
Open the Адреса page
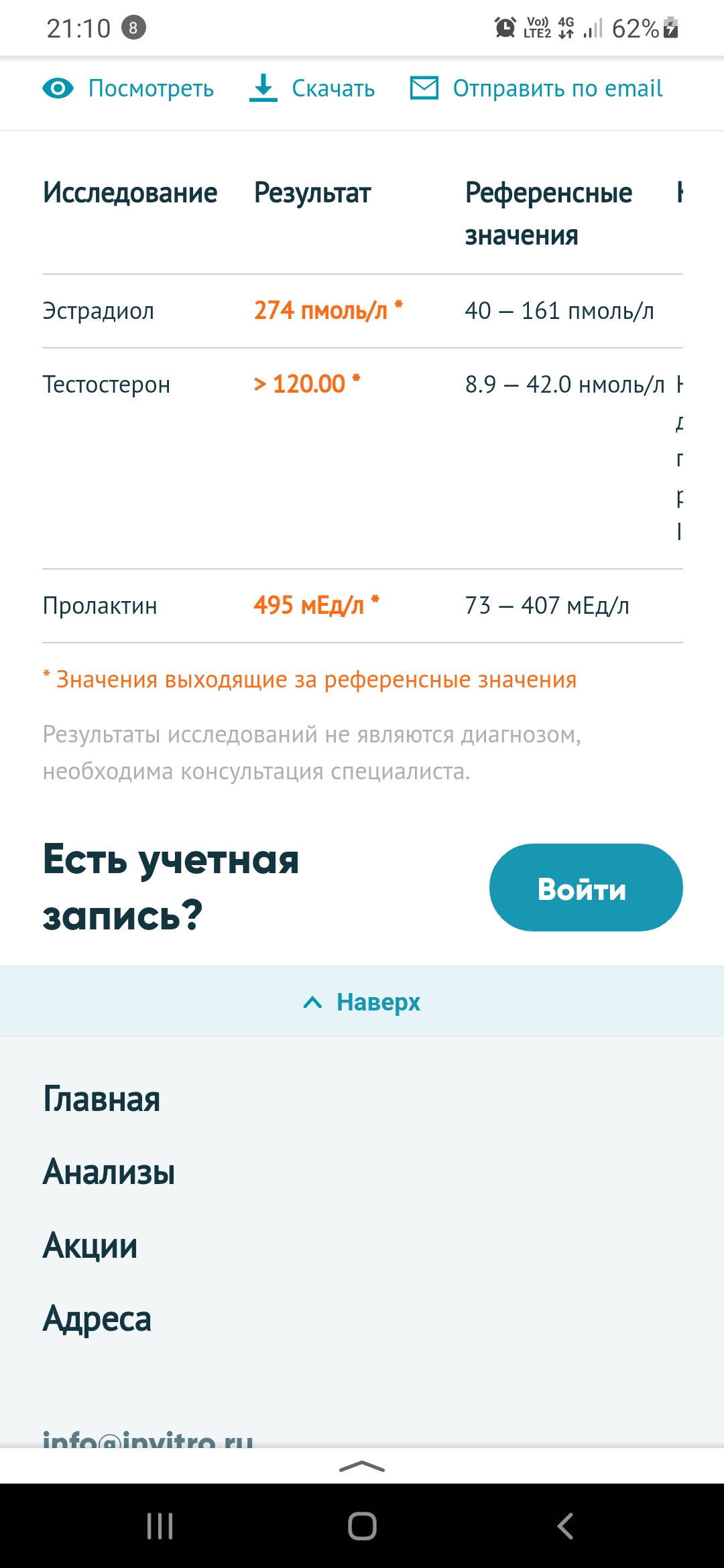[97, 1319]
